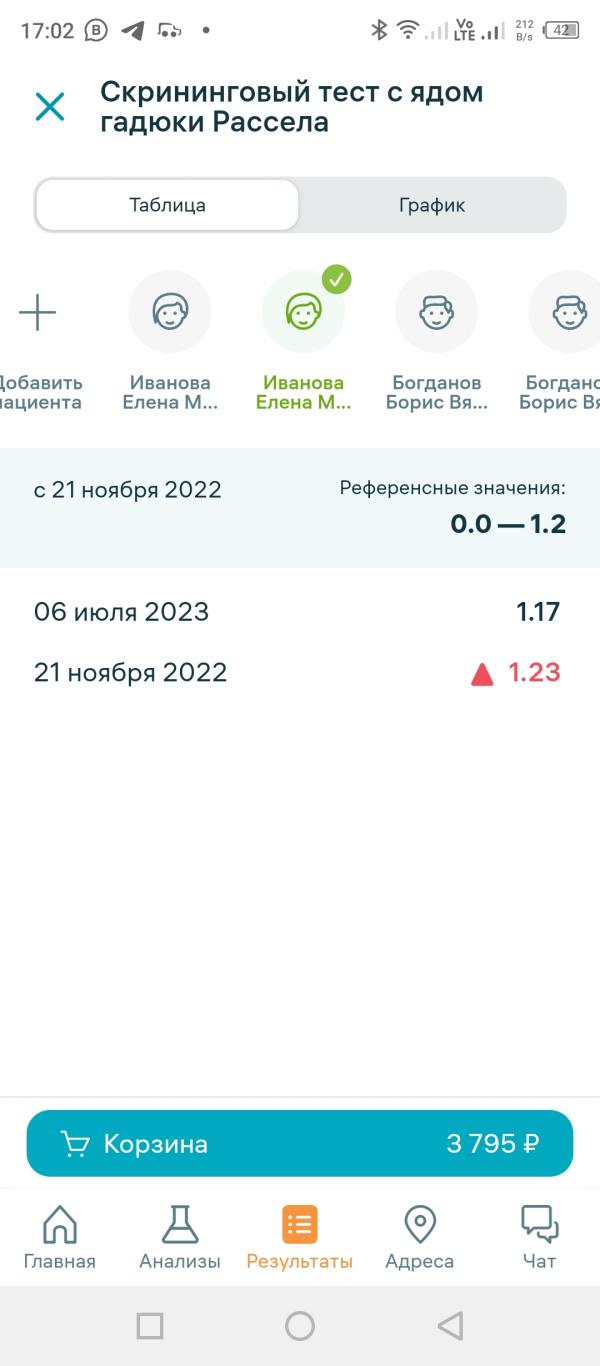Image resolution: width=600 pixels, height=1366 pixels.
Task: Open the Чат tab
Action: click(539, 1238)
